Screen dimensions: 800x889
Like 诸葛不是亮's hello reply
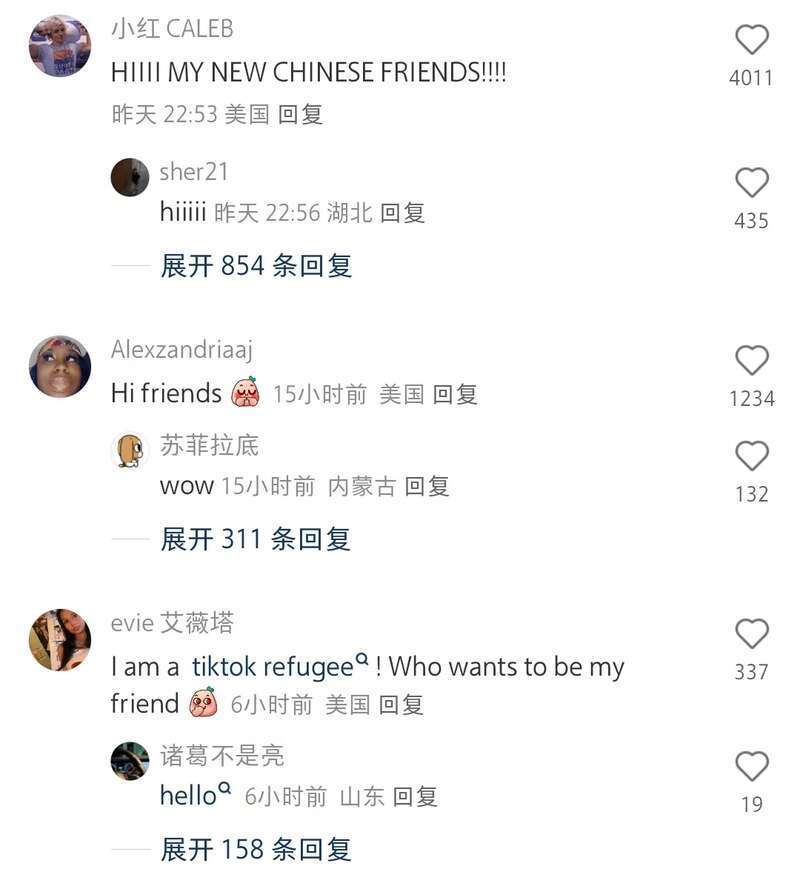coord(752,767)
